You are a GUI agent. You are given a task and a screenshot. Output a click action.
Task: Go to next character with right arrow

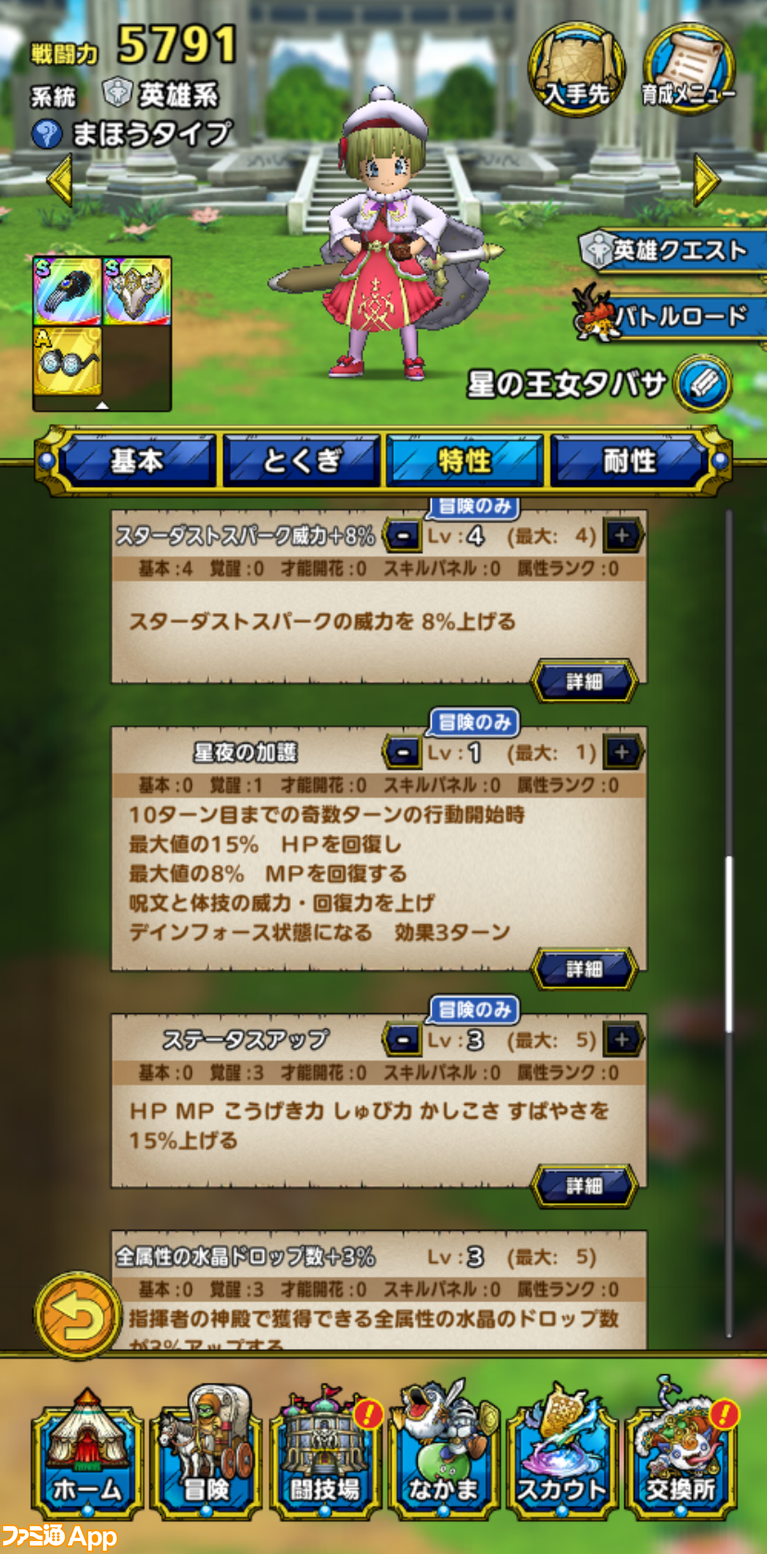pyautogui.click(x=706, y=180)
